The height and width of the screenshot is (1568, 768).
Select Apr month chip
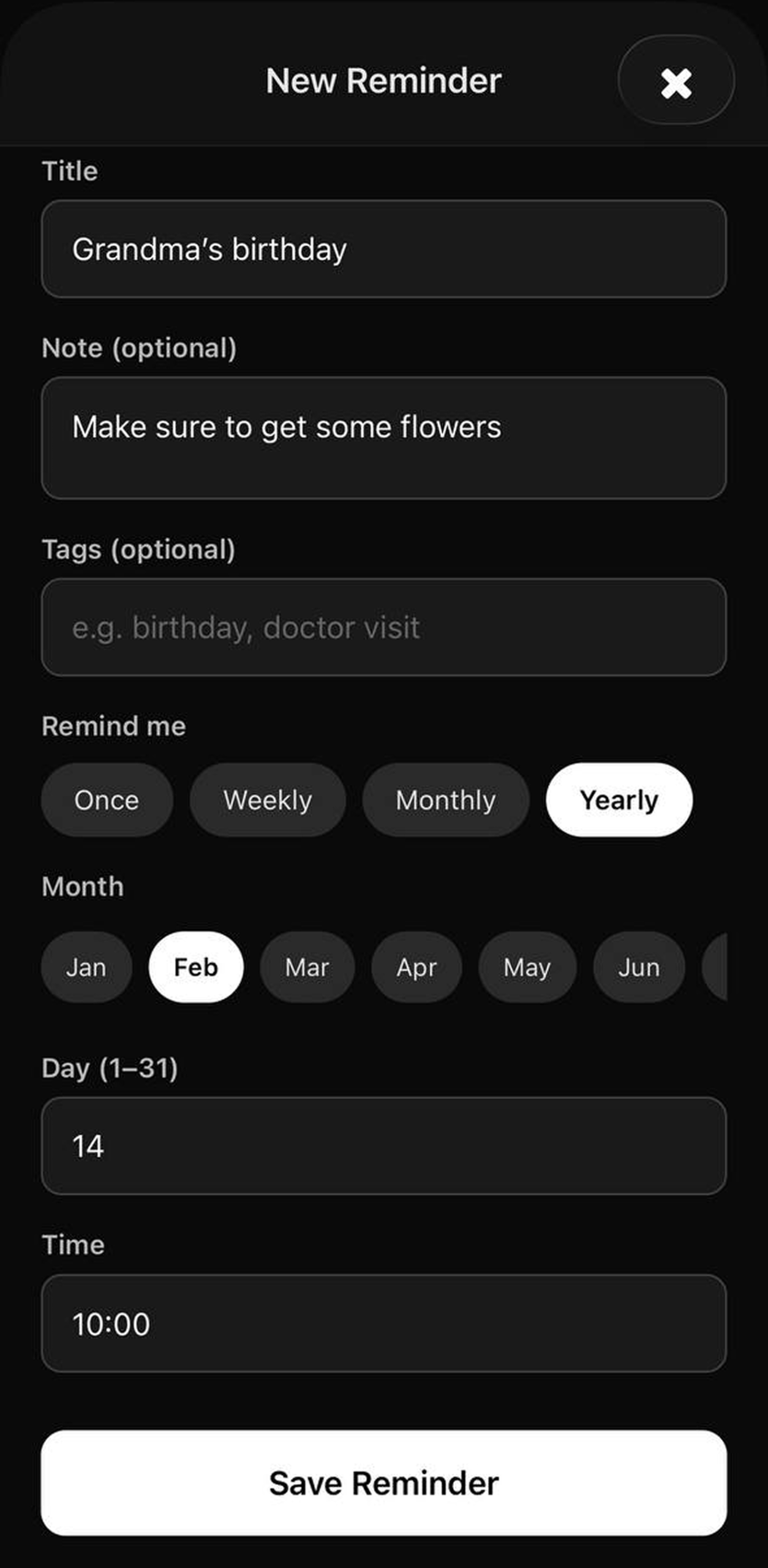[x=416, y=967]
